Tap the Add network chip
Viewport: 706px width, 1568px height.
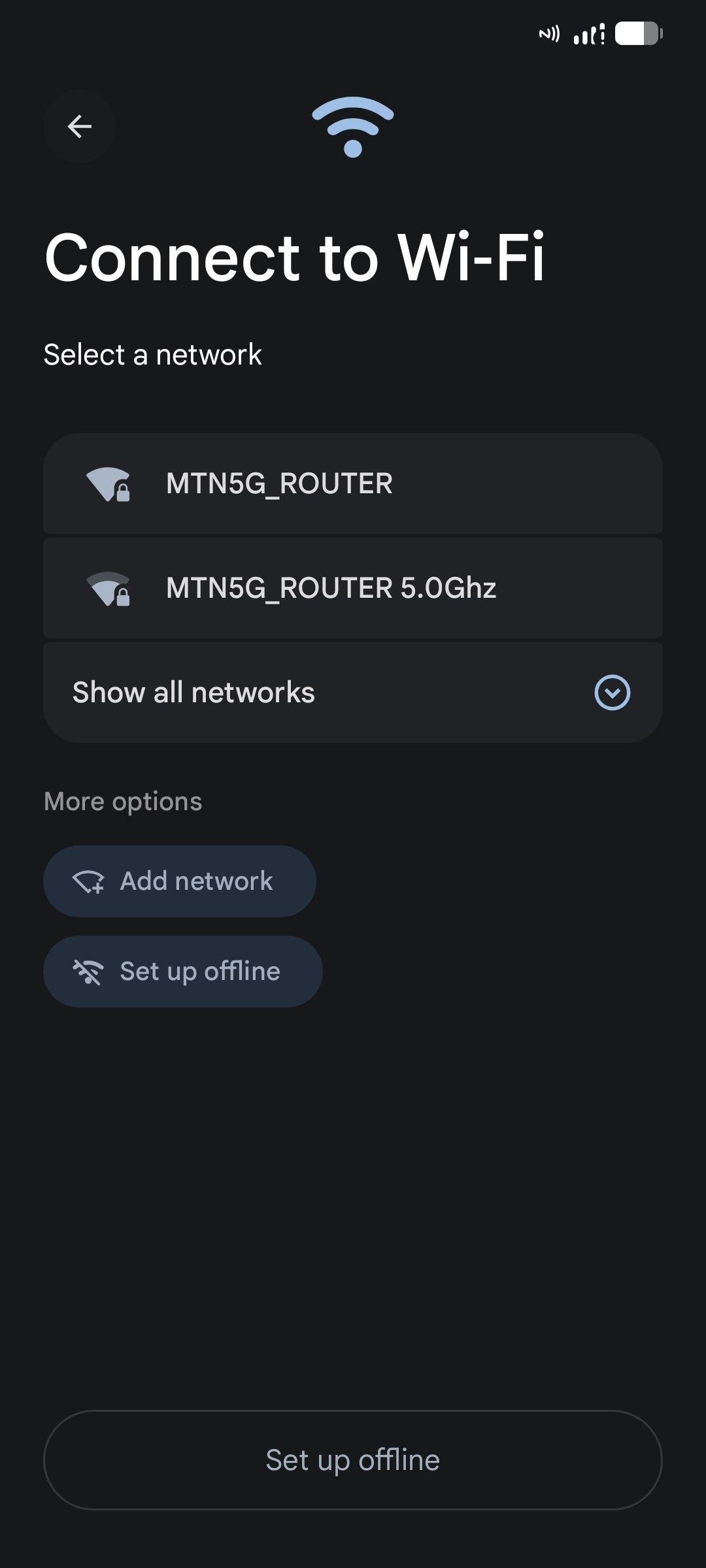tap(180, 881)
